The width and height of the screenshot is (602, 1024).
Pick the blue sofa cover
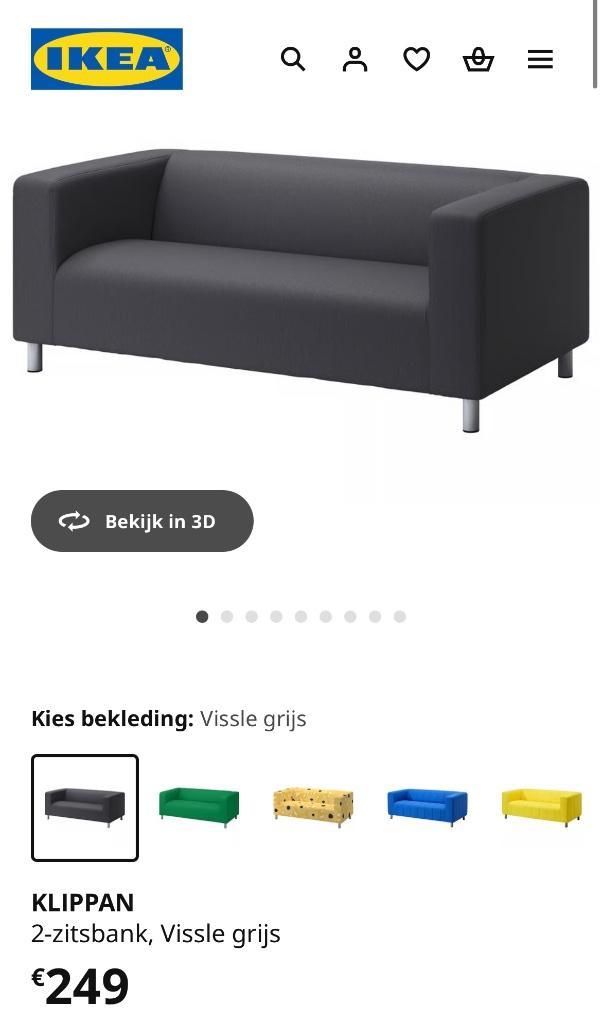(427, 806)
